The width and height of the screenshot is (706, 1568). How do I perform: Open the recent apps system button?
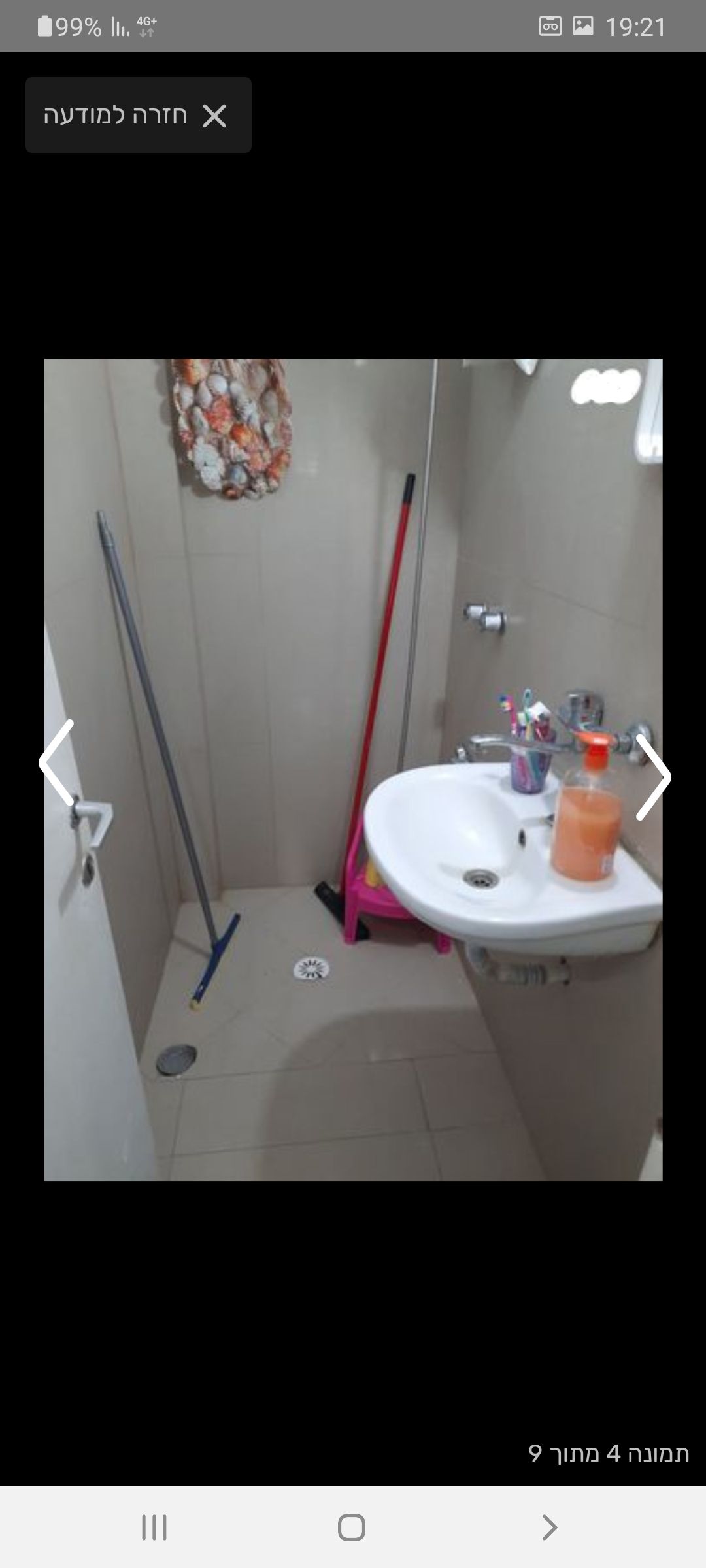click(154, 1527)
